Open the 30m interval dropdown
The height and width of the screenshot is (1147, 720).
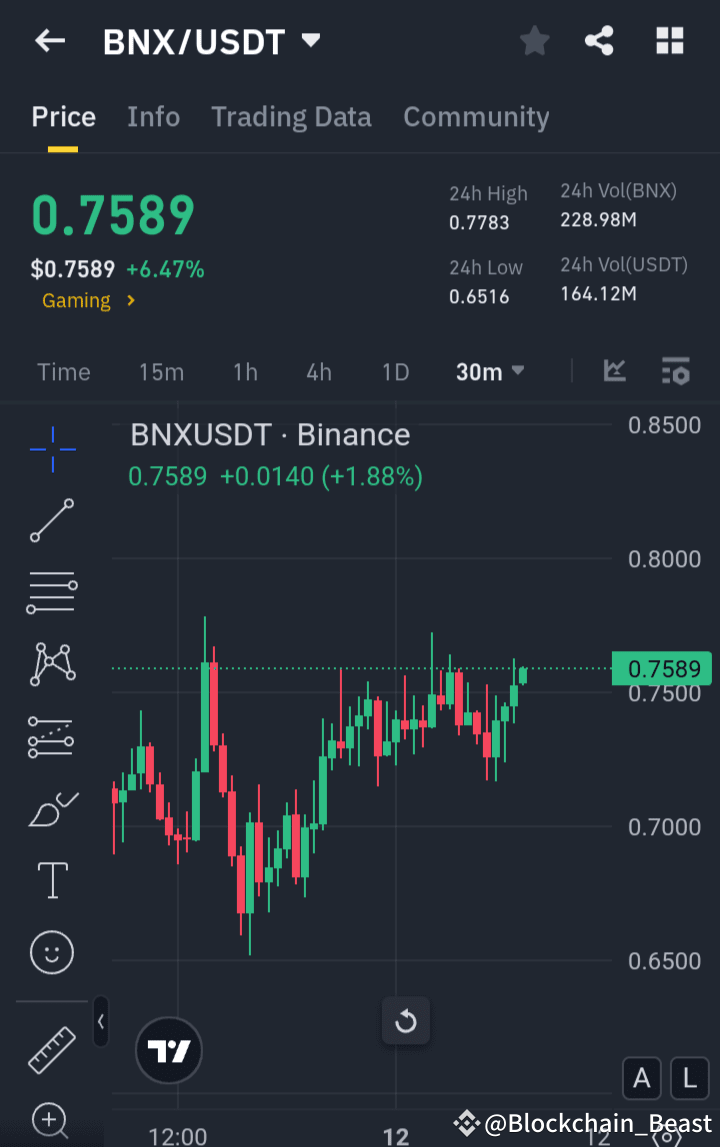tap(489, 371)
